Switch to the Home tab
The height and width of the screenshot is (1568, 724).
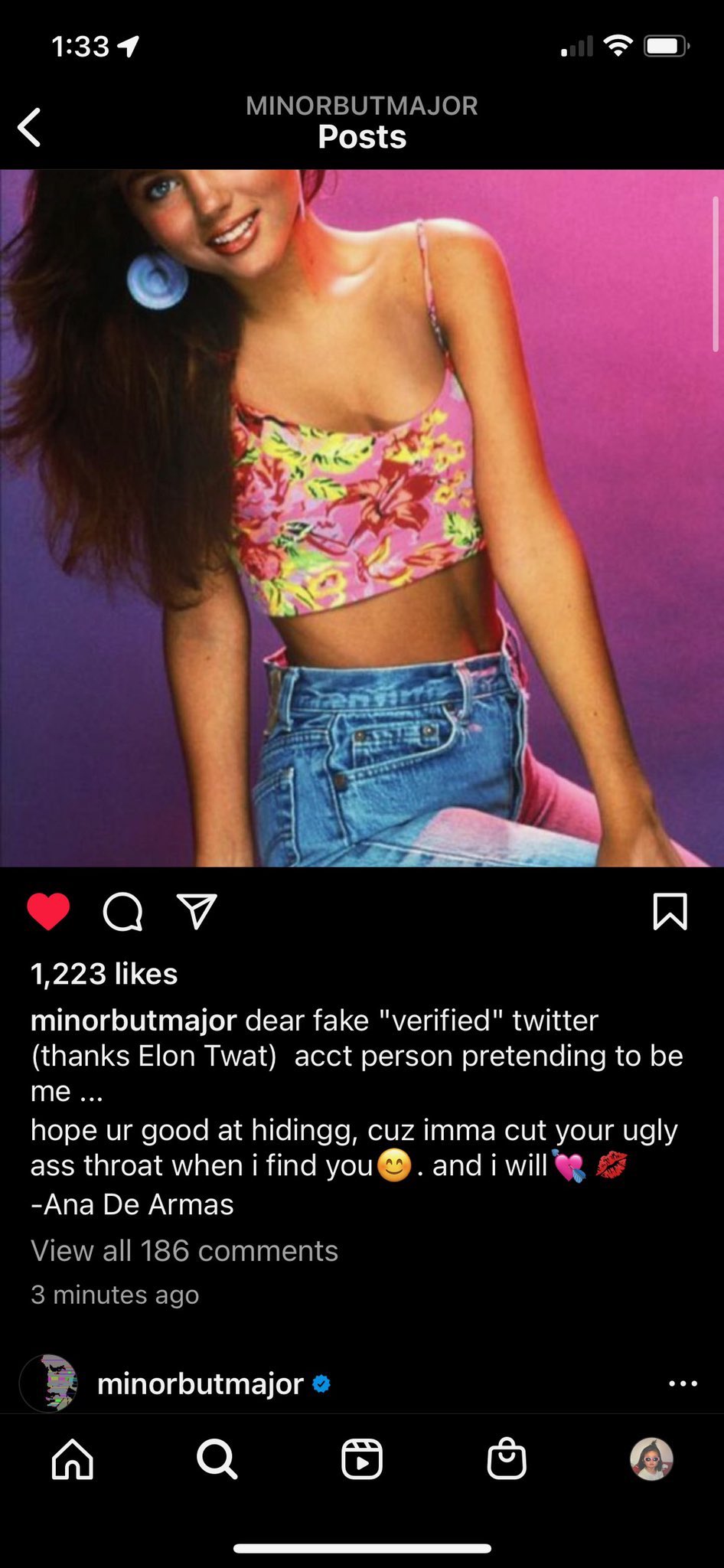pos(73,1459)
